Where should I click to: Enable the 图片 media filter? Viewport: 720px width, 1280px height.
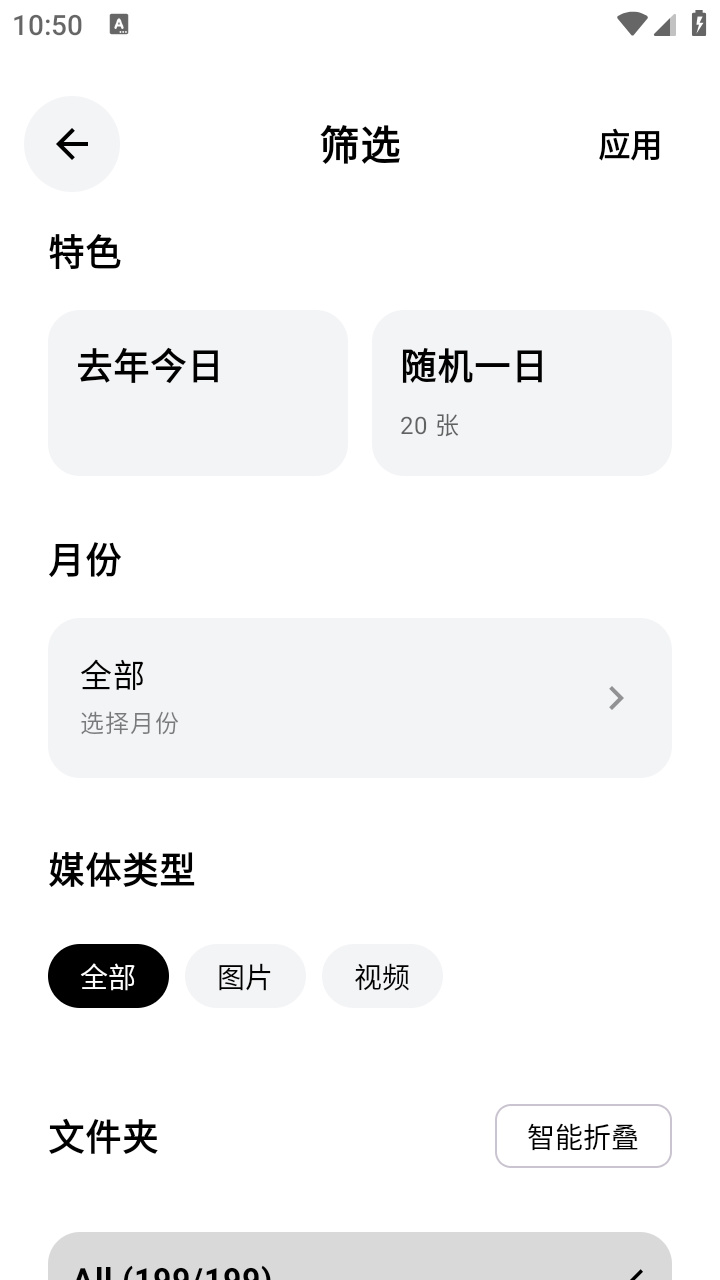pyautogui.click(x=245, y=976)
